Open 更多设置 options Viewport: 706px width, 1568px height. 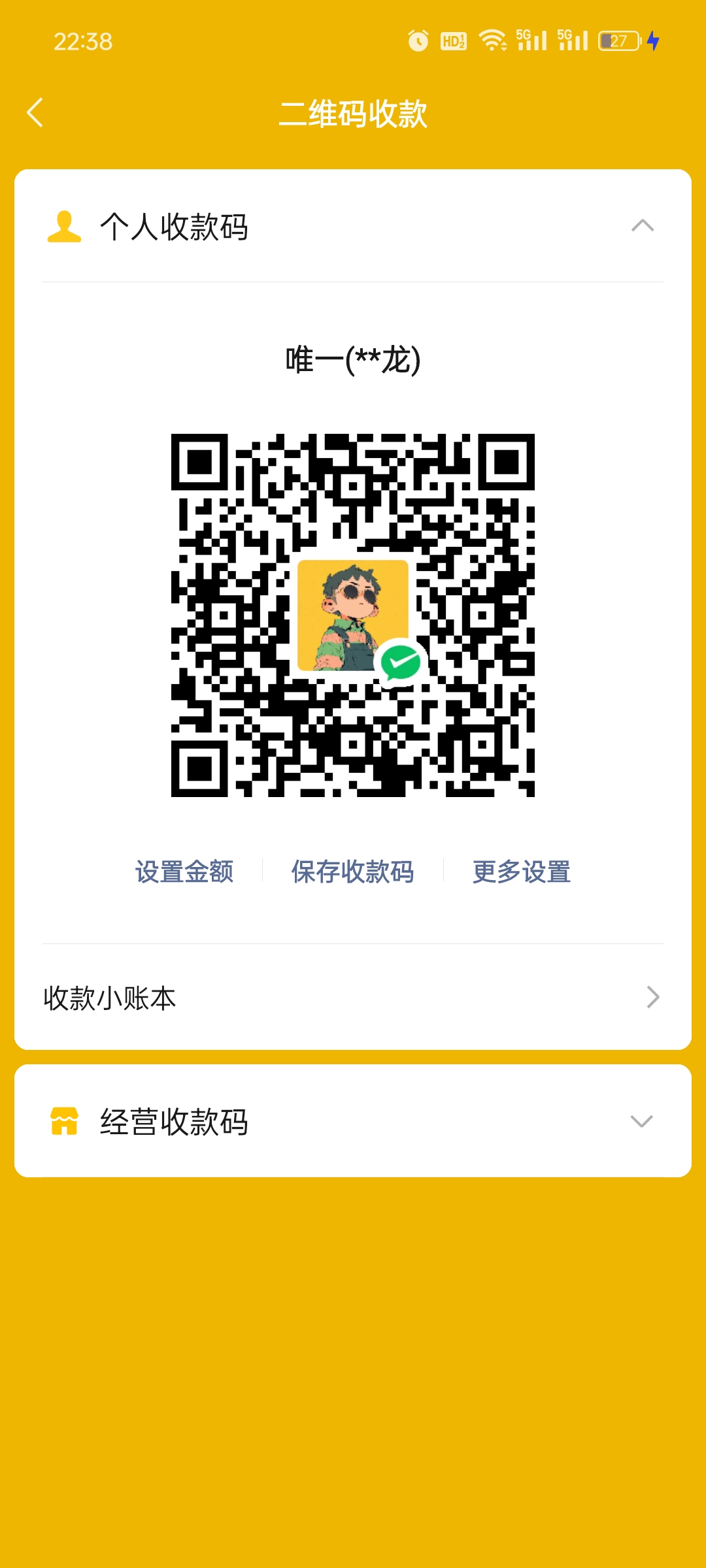click(x=521, y=872)
